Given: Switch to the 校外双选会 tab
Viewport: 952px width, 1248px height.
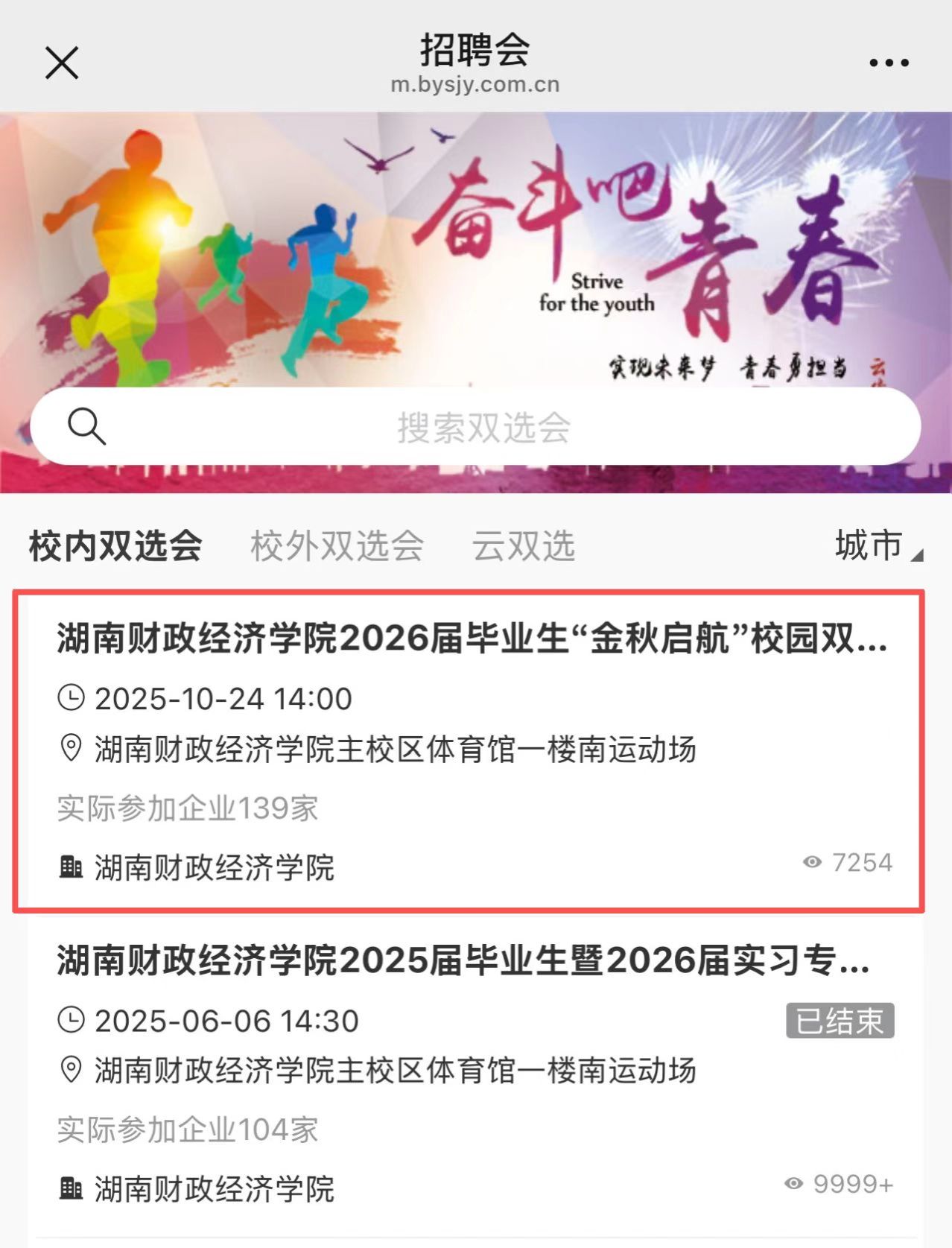Looking at the screenshot, I should [x=337, y=546].
